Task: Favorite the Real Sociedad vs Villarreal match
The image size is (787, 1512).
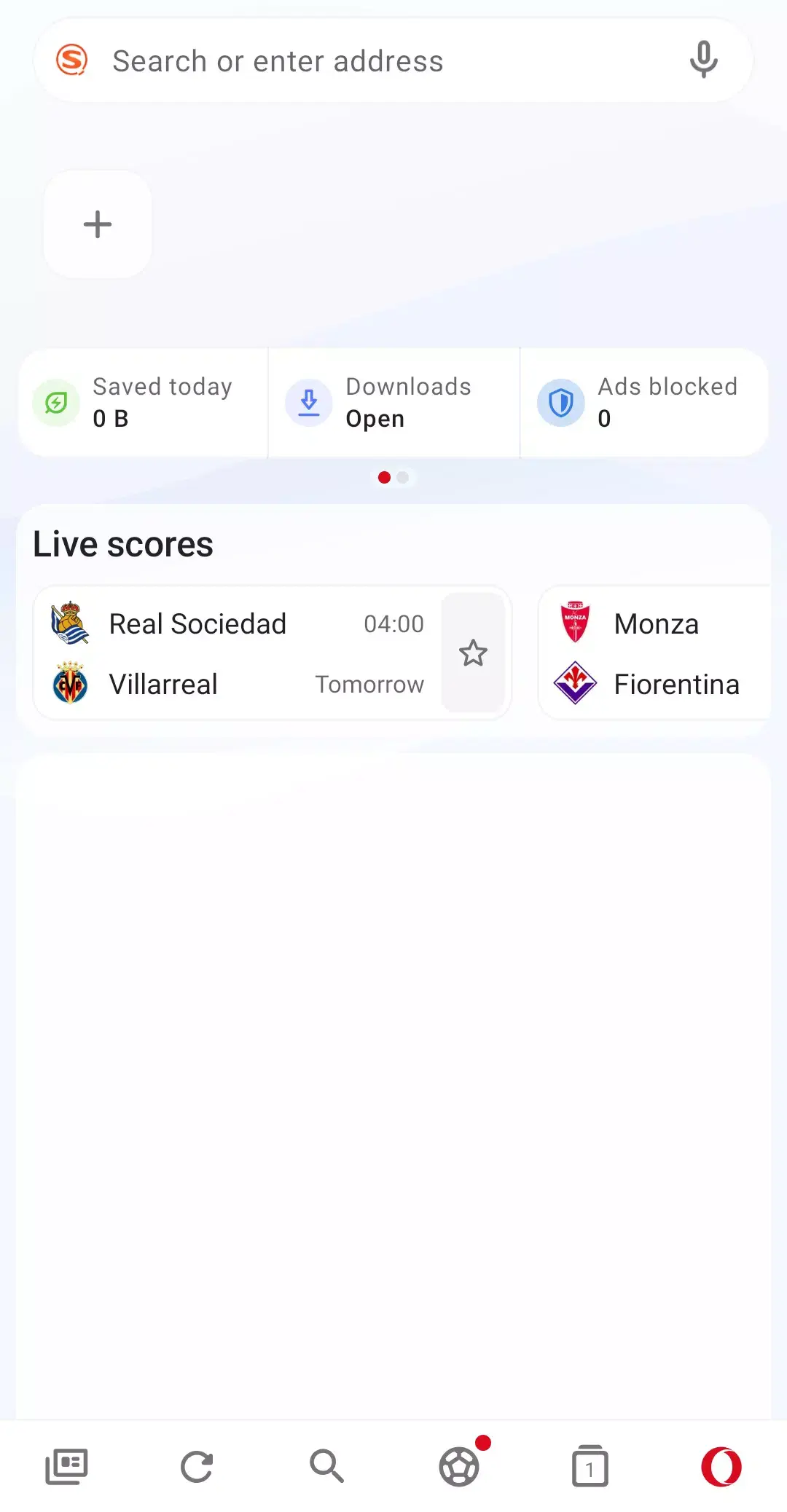Action: coord(473,653)
